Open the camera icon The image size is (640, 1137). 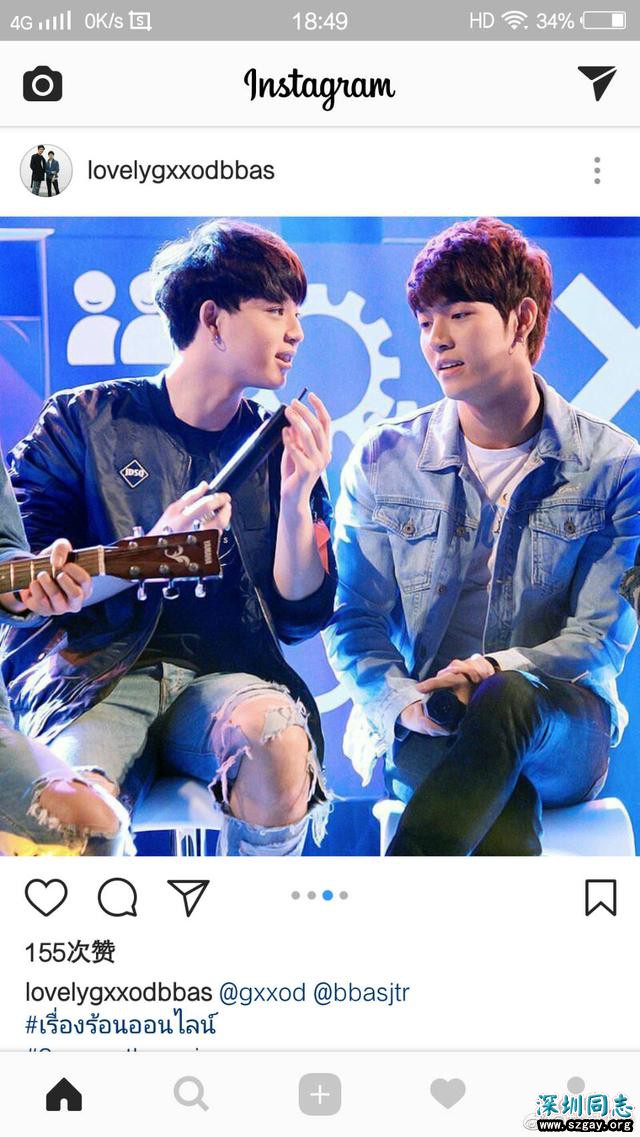click(x=42, y=85)
